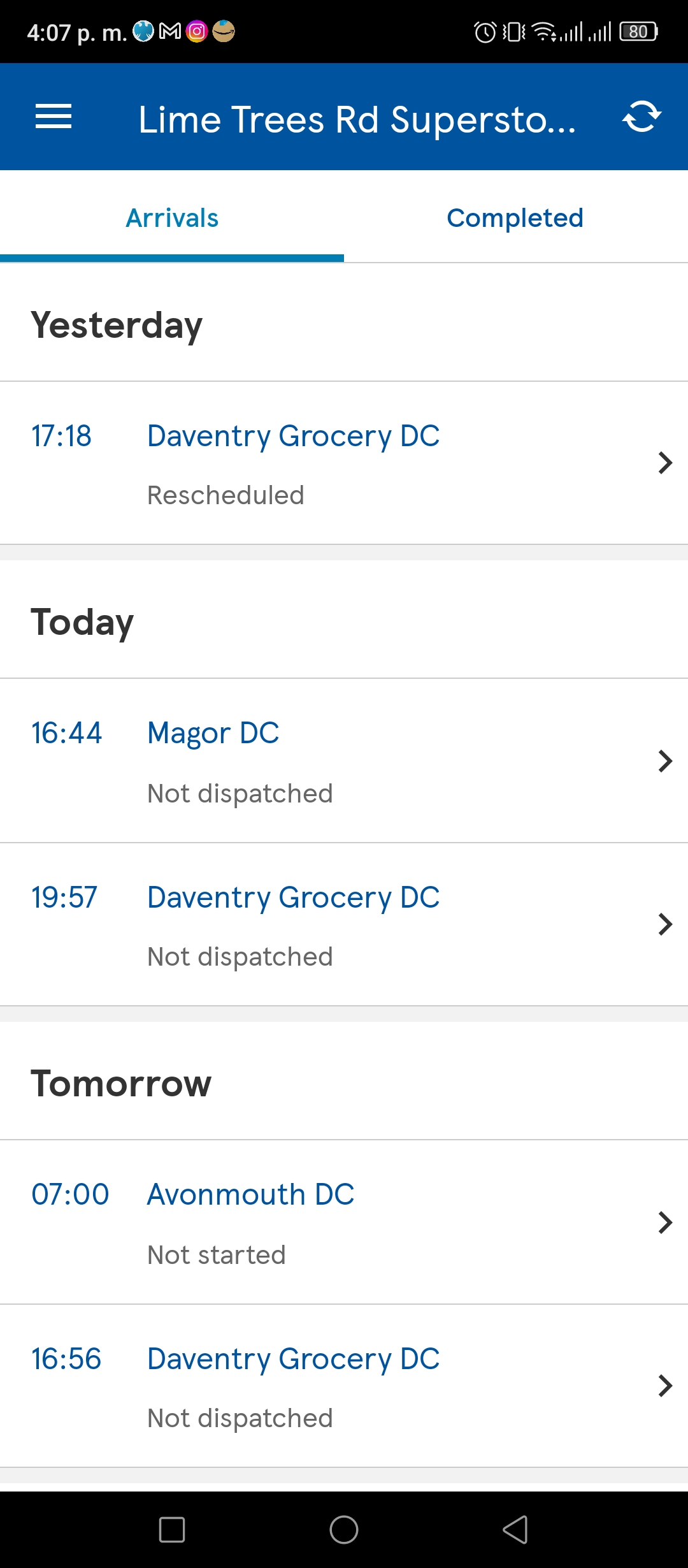View today's 19:57 Daventry Grocery DC arrival

point(344,925)
